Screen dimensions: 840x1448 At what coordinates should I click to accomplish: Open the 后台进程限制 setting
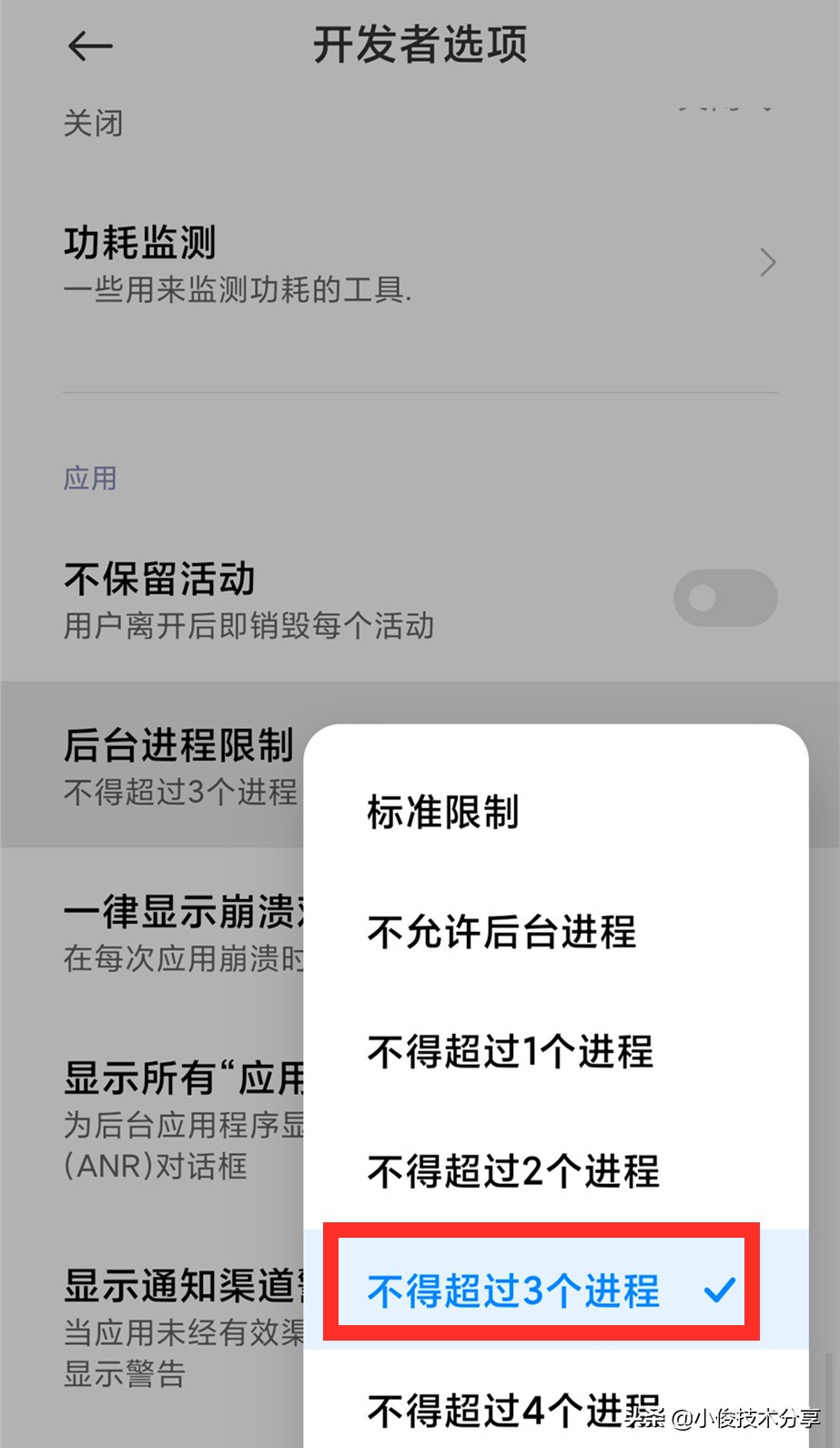pyautogui.click(x=177, y=746)
